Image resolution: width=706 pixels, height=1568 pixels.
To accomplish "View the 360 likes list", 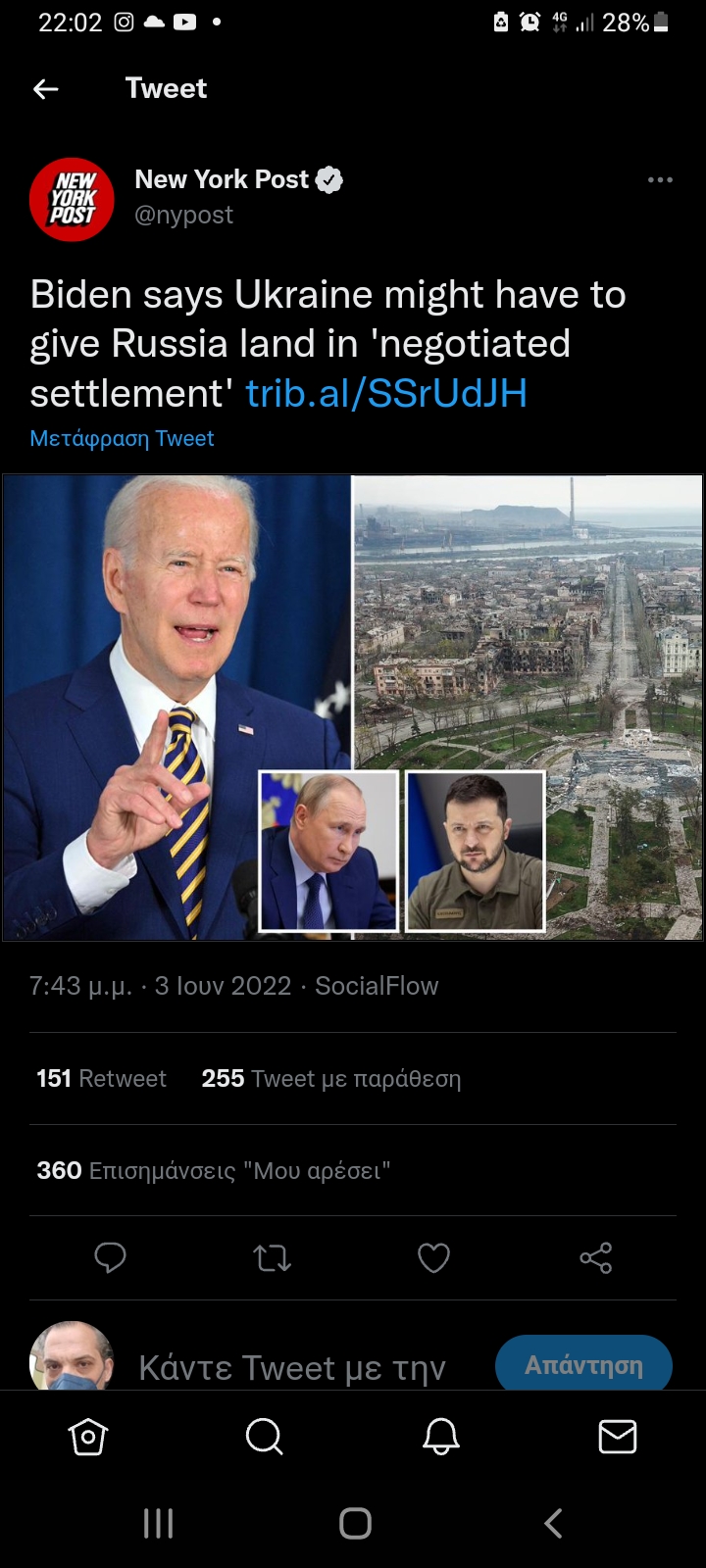I will (x=213, y=1171).
